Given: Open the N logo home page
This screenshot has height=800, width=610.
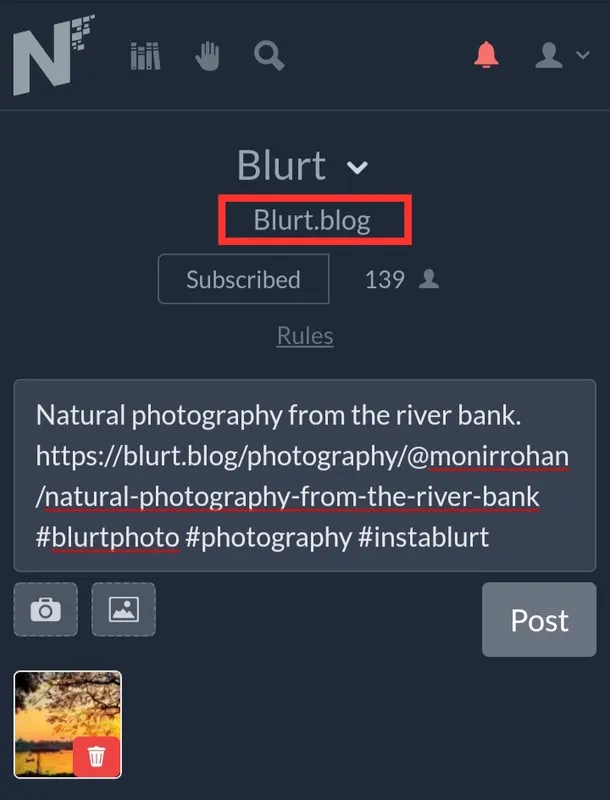Looking at the screenshot, I should point(54,55).
